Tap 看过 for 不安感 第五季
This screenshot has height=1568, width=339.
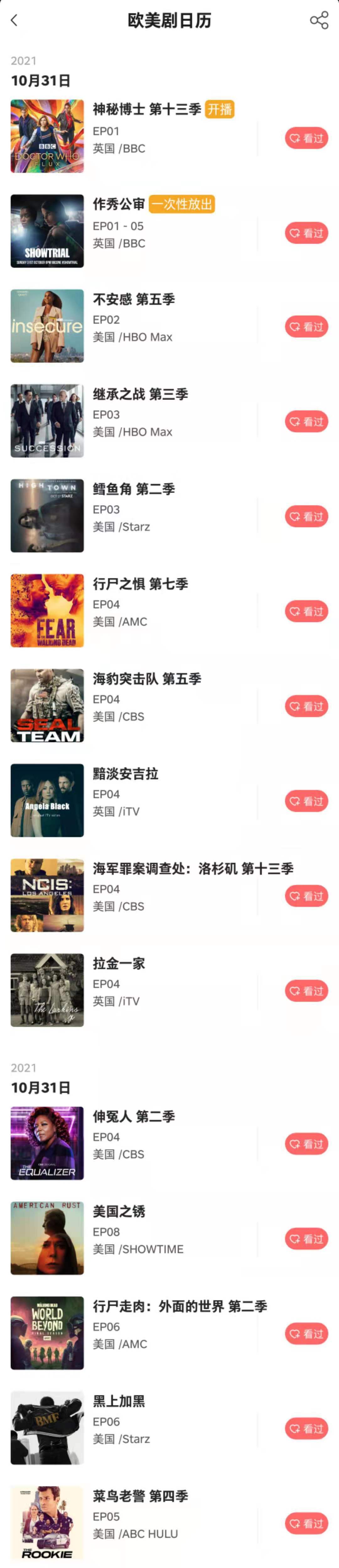306,327
